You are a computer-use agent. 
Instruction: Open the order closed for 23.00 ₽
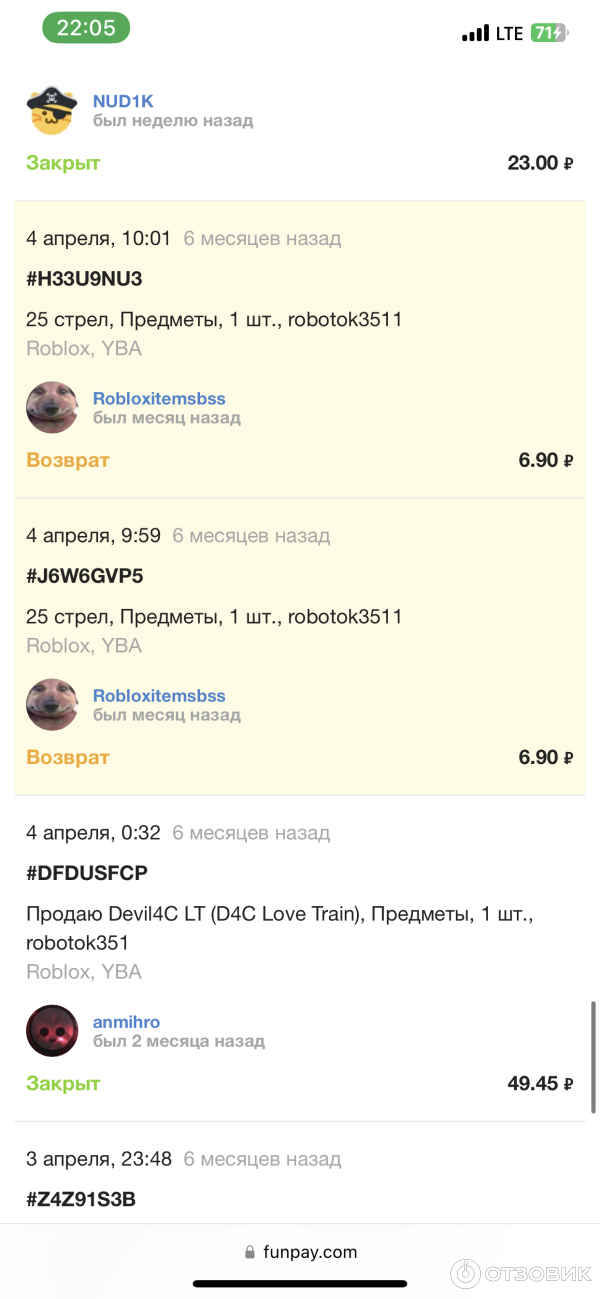(x=300, y=163)
